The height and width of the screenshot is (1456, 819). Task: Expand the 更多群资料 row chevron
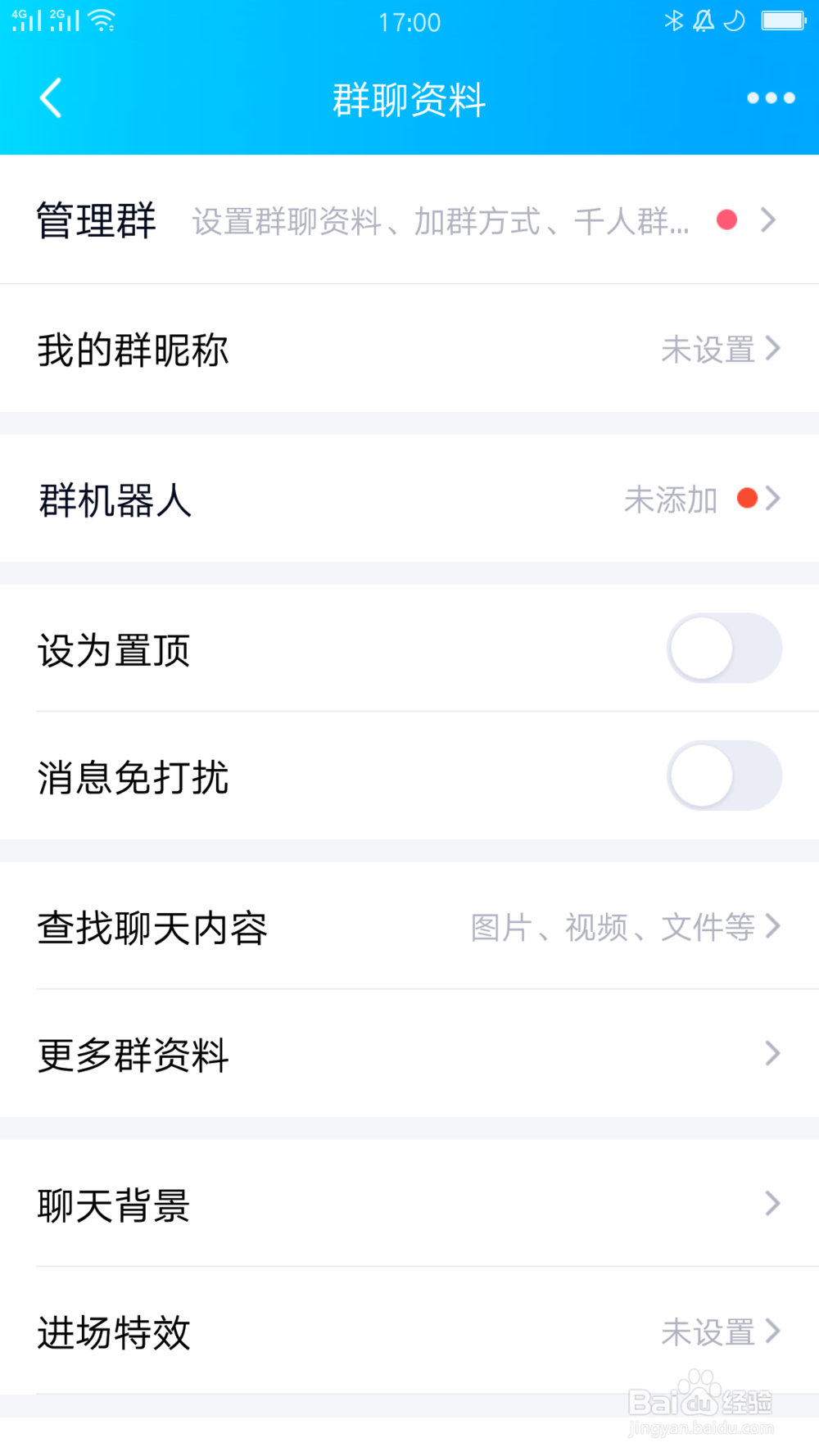(x=770, y=1055)
